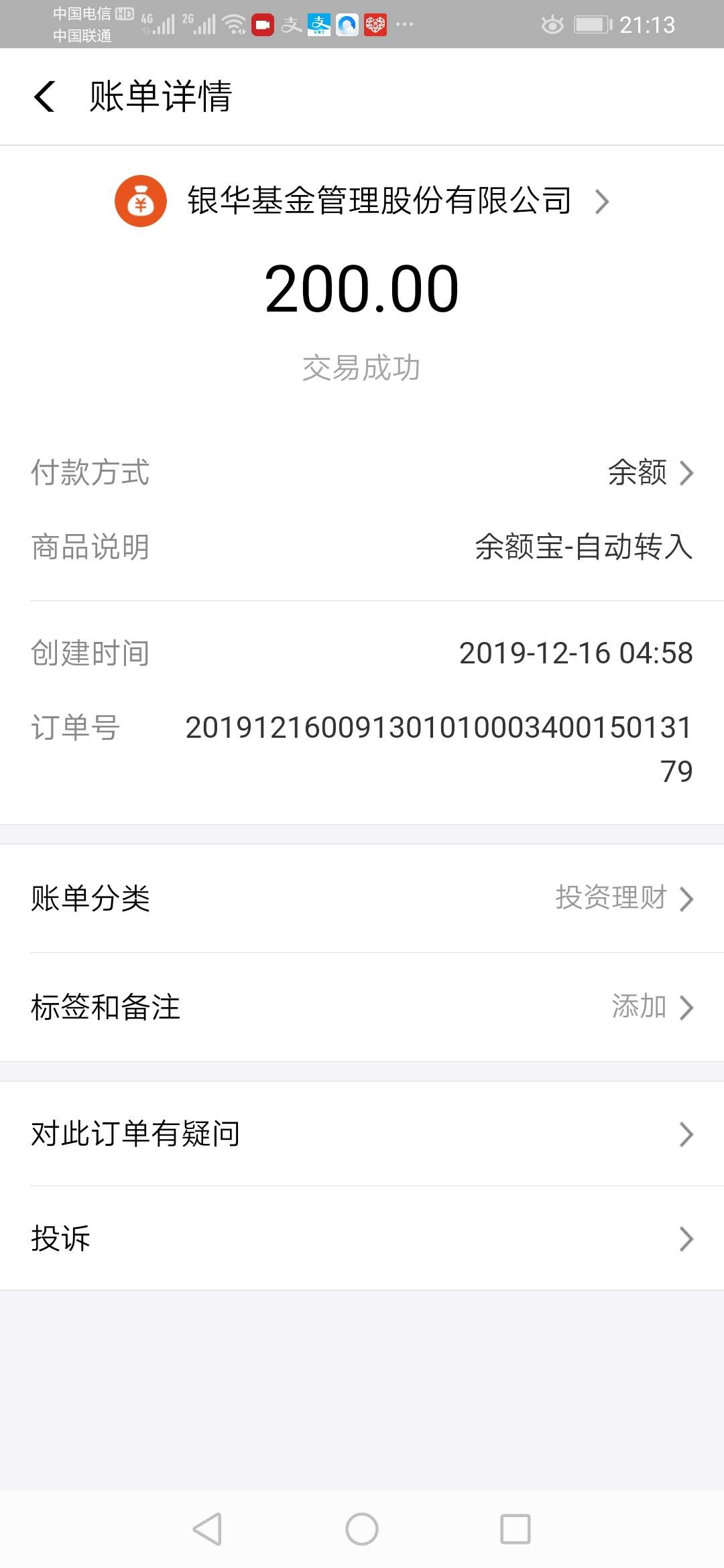This screenshot has width=724, height=1568.
Task: Change the 账单分类 category 投资理财
Action: click(x=362, y=899)
